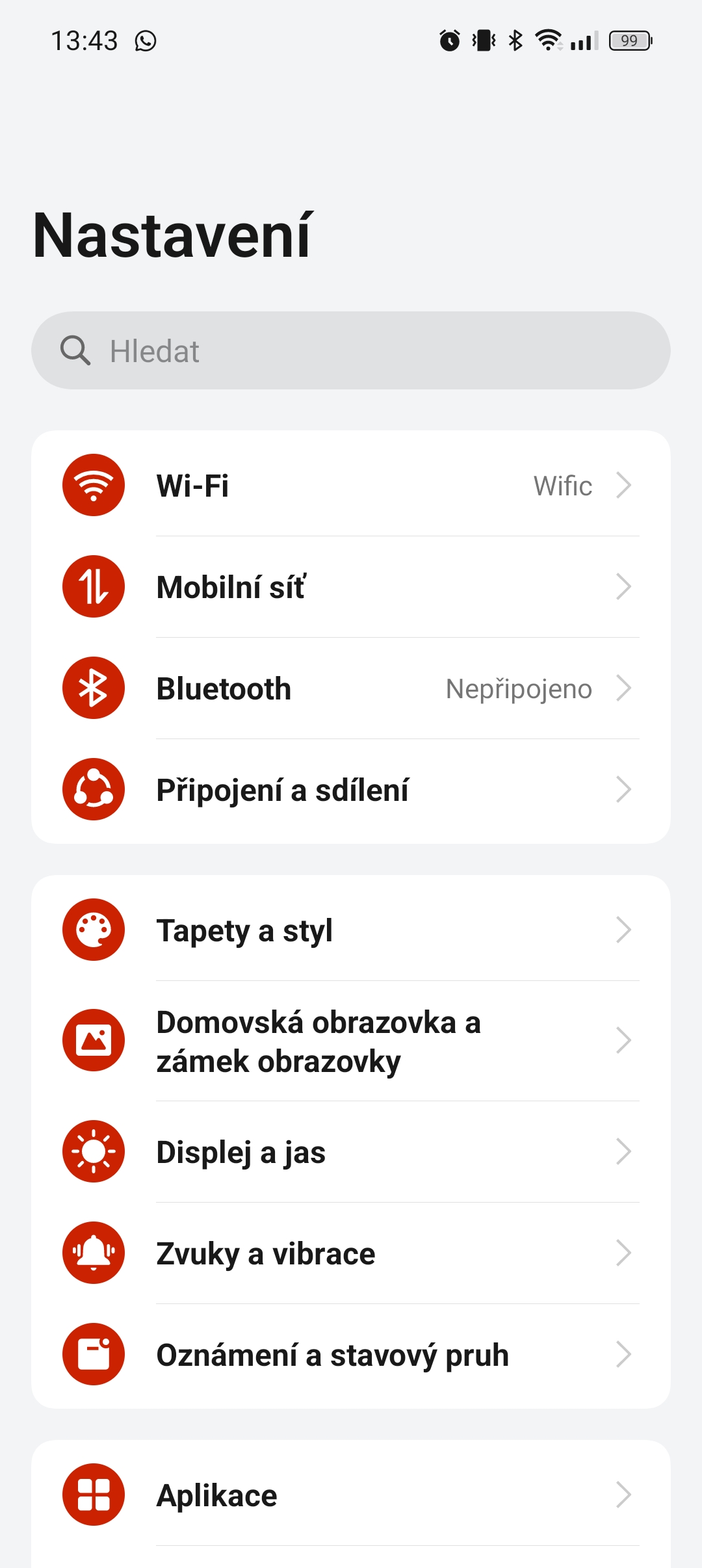This screenshot has width=702, height=1568.
Task: Open Bluetooth settings
Action: pyautogui.click(x=351, y=688)
